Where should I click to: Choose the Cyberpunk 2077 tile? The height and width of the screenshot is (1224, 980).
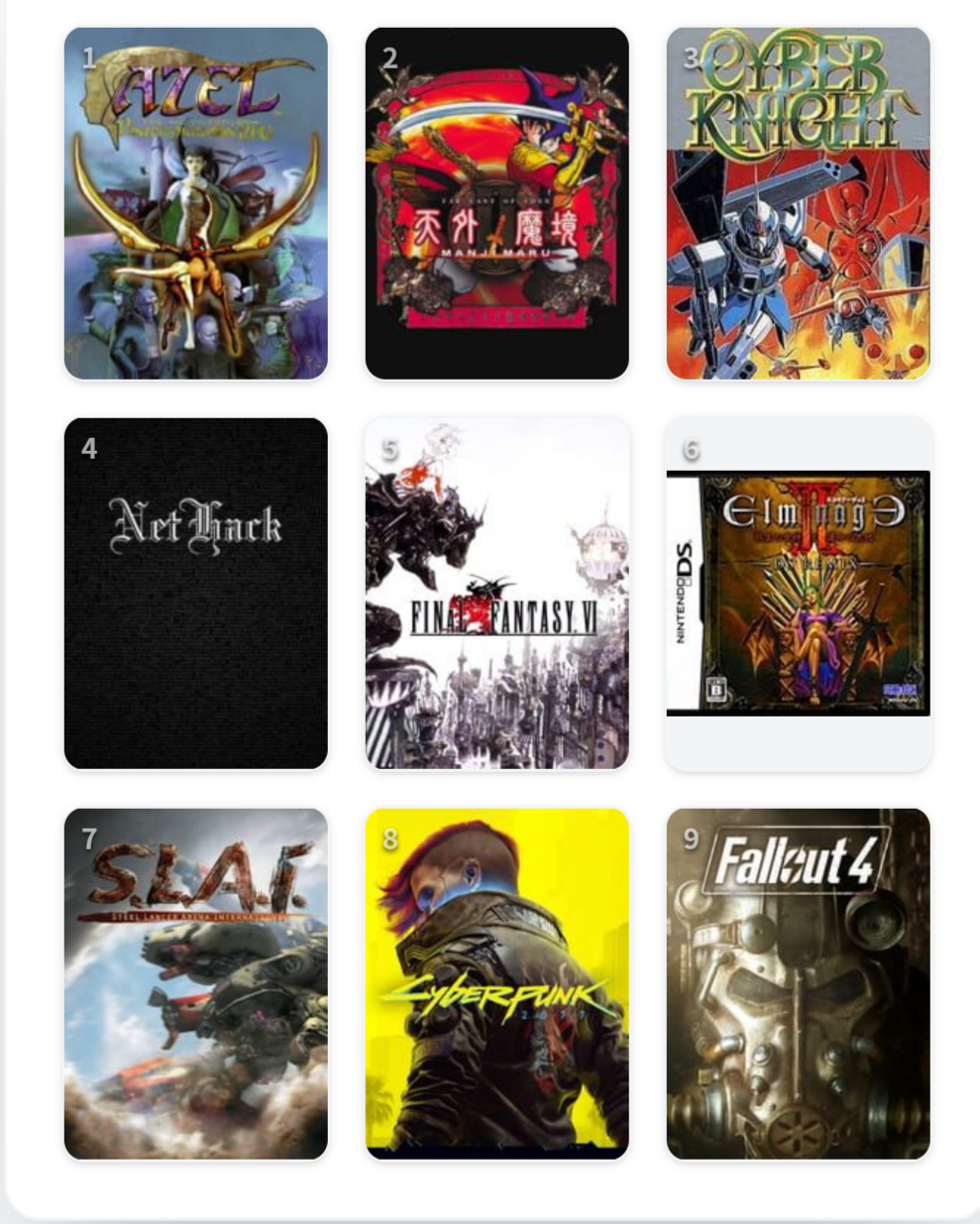click(x=497, y=984)
